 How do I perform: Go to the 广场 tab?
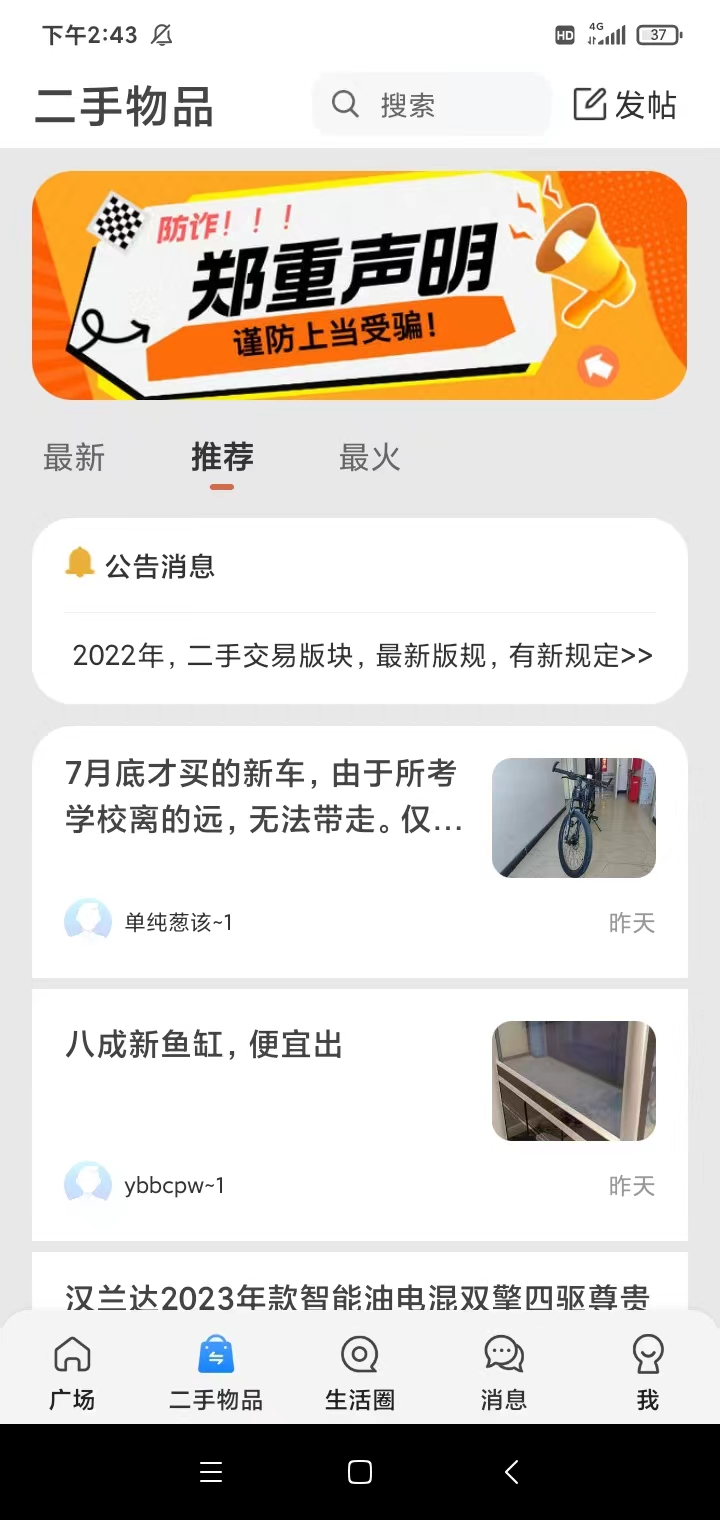pos(72,1372)
